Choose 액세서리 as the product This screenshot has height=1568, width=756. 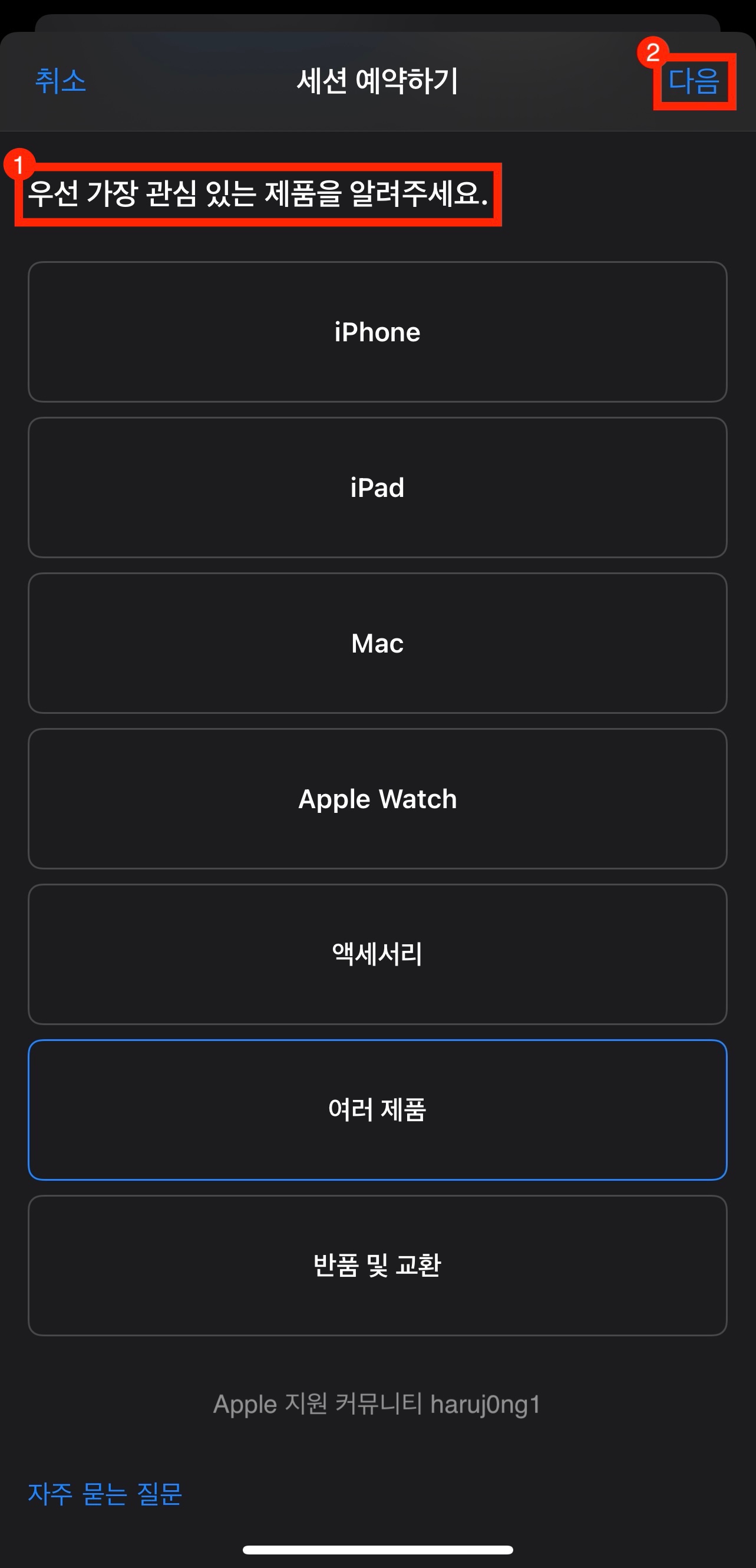click(x=377, y=954)
